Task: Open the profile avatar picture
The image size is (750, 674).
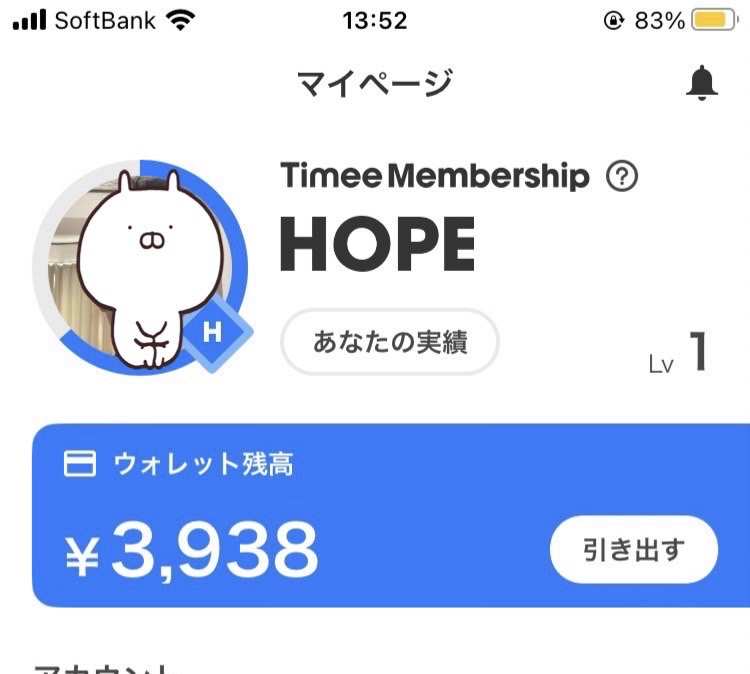Action: (x=140, y=265)
